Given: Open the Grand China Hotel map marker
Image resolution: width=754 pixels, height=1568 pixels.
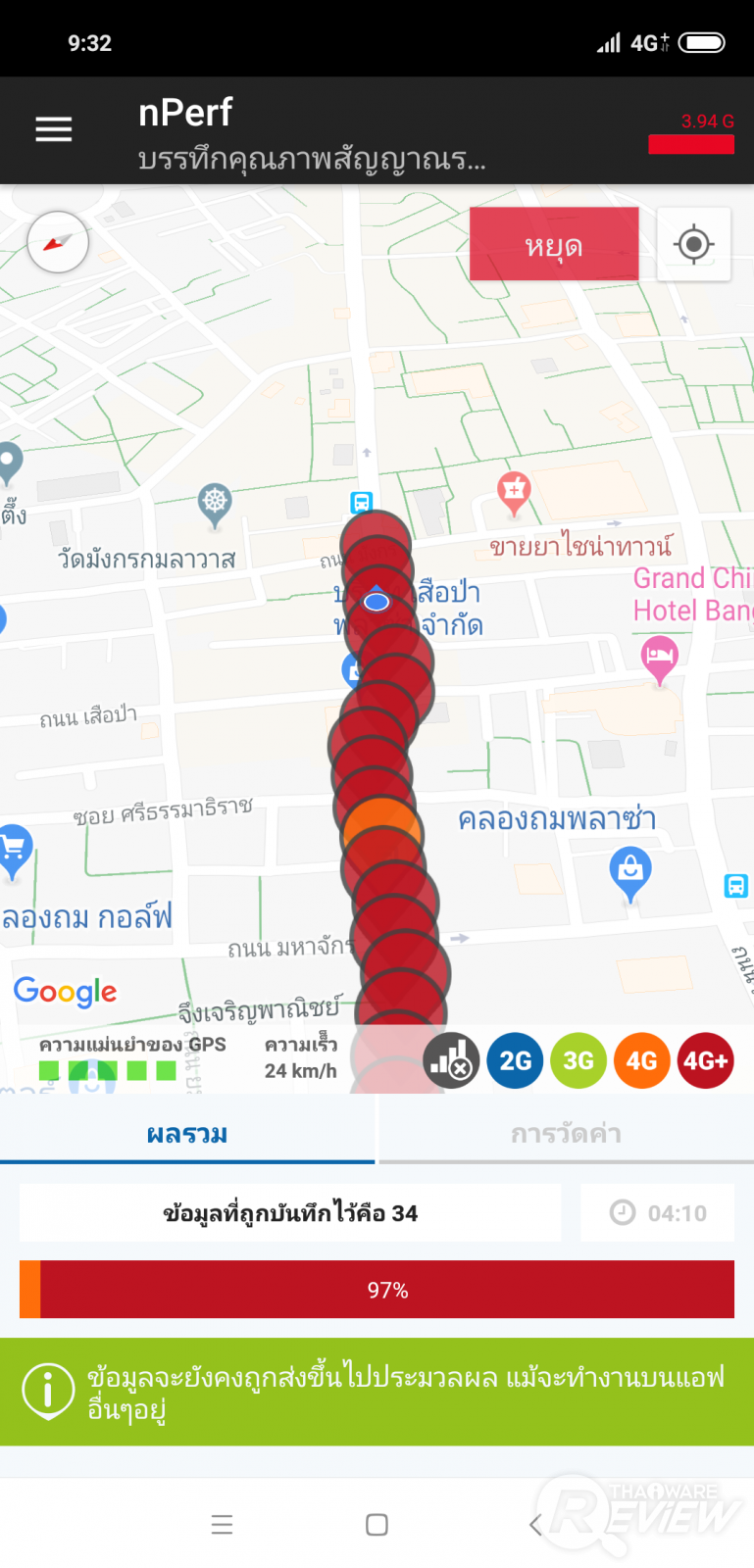Looking at the screenshot, I should 660,657.
